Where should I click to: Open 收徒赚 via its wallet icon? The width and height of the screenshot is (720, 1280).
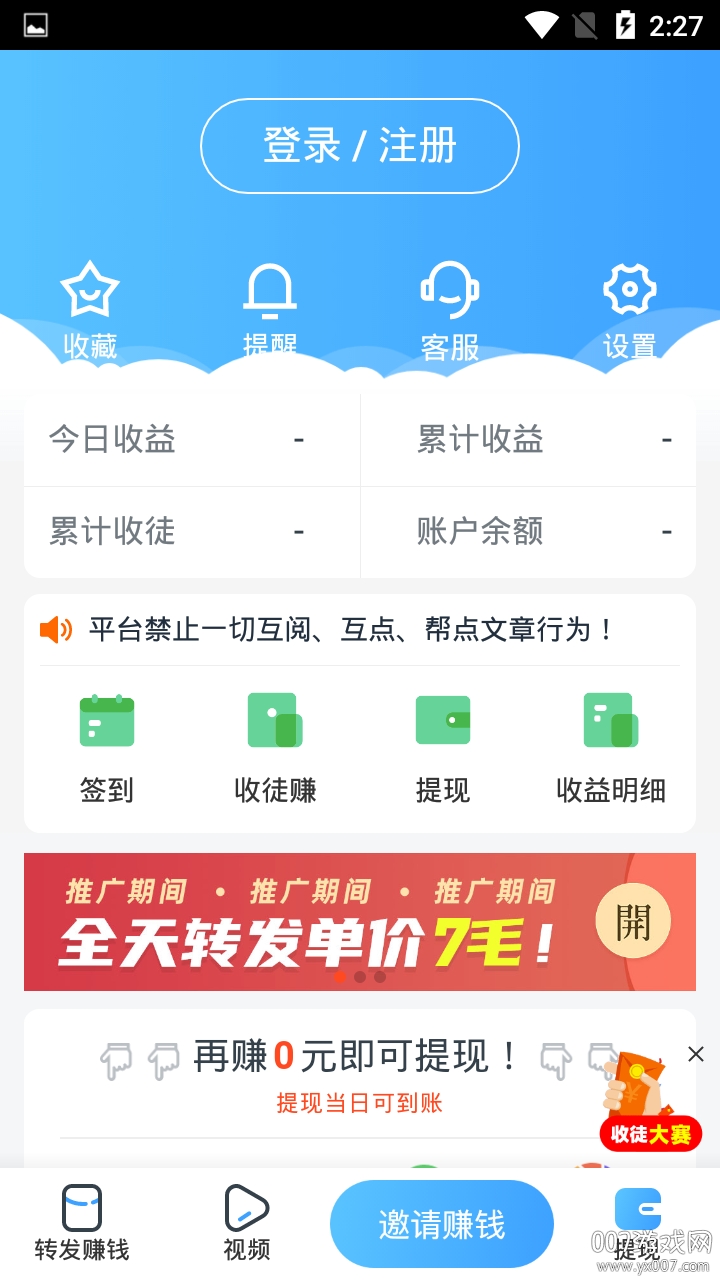(274, 720)
